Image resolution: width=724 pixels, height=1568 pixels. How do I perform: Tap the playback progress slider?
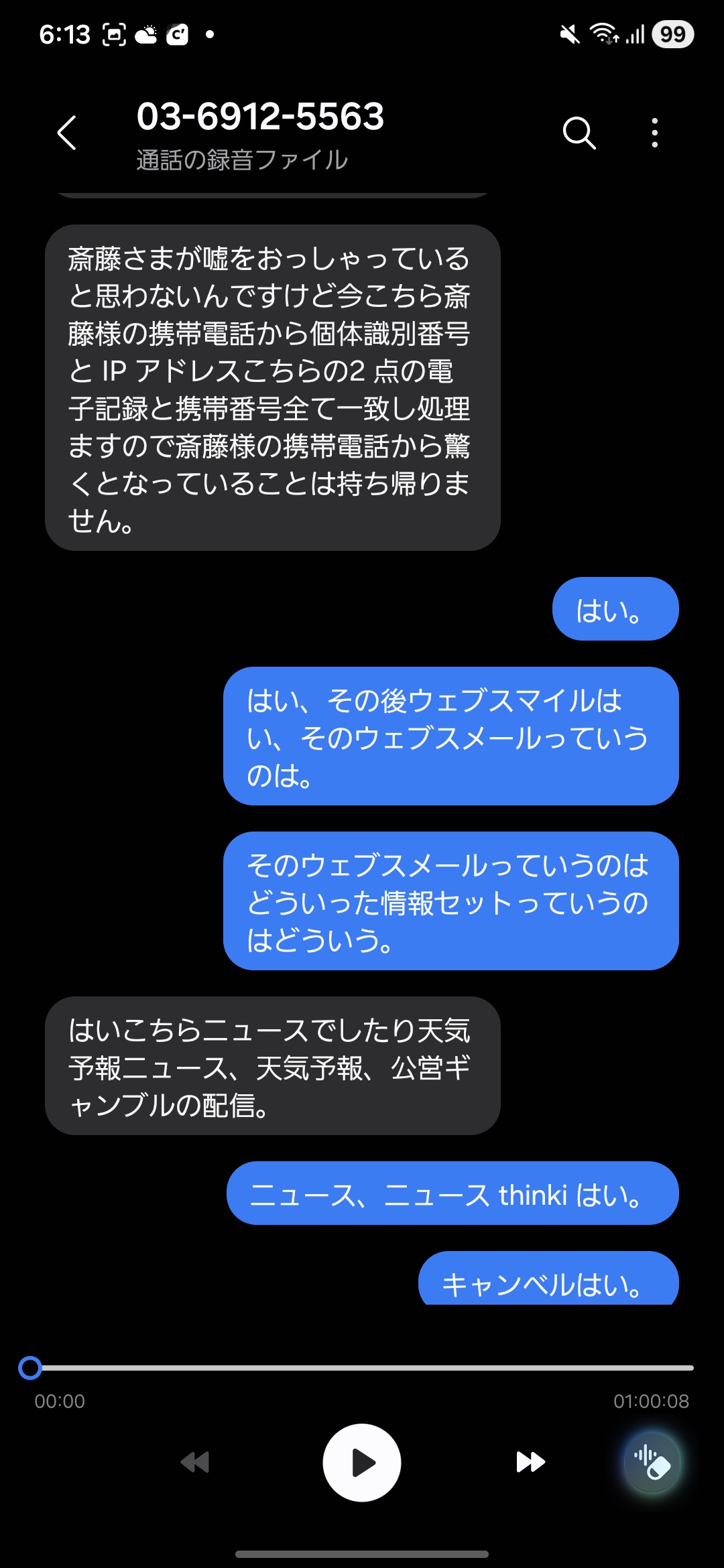(x=362, y=1368)
